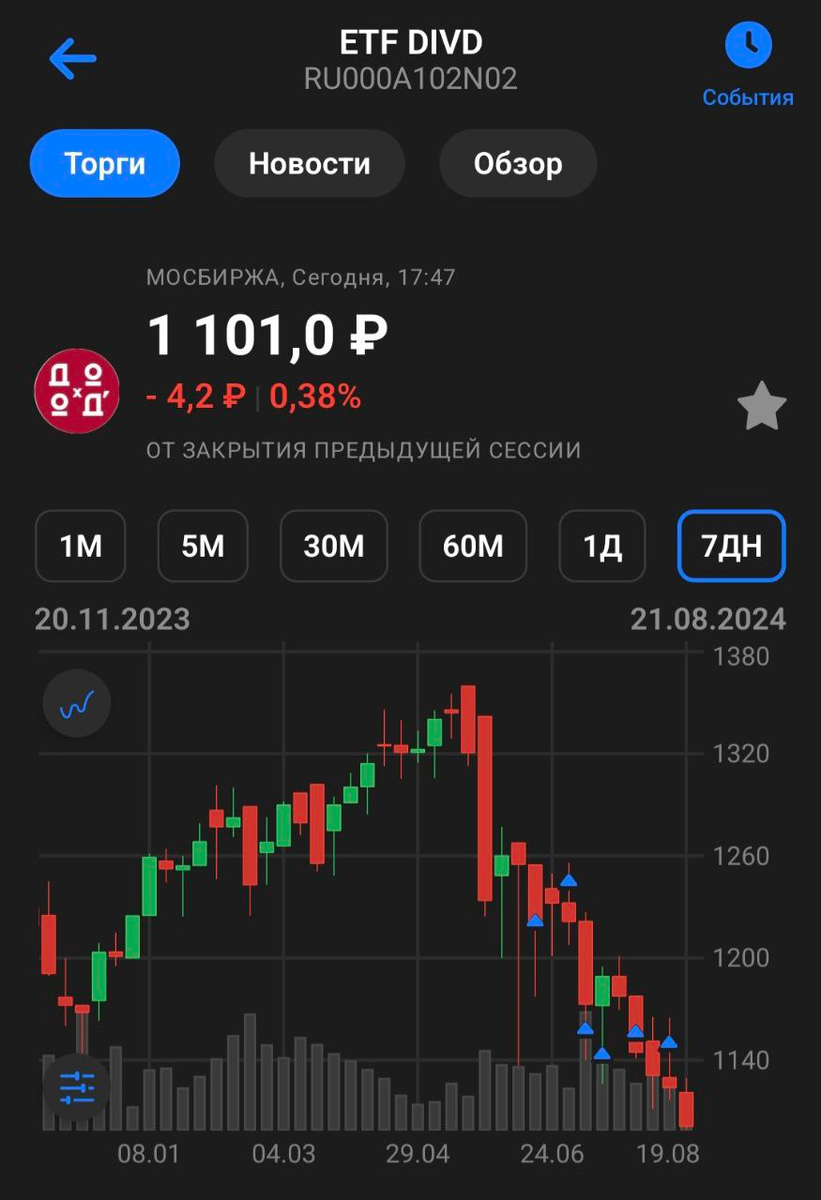821x1200 pixels.
Task: Enable the 1М timeframe
Action: point(80,546)
